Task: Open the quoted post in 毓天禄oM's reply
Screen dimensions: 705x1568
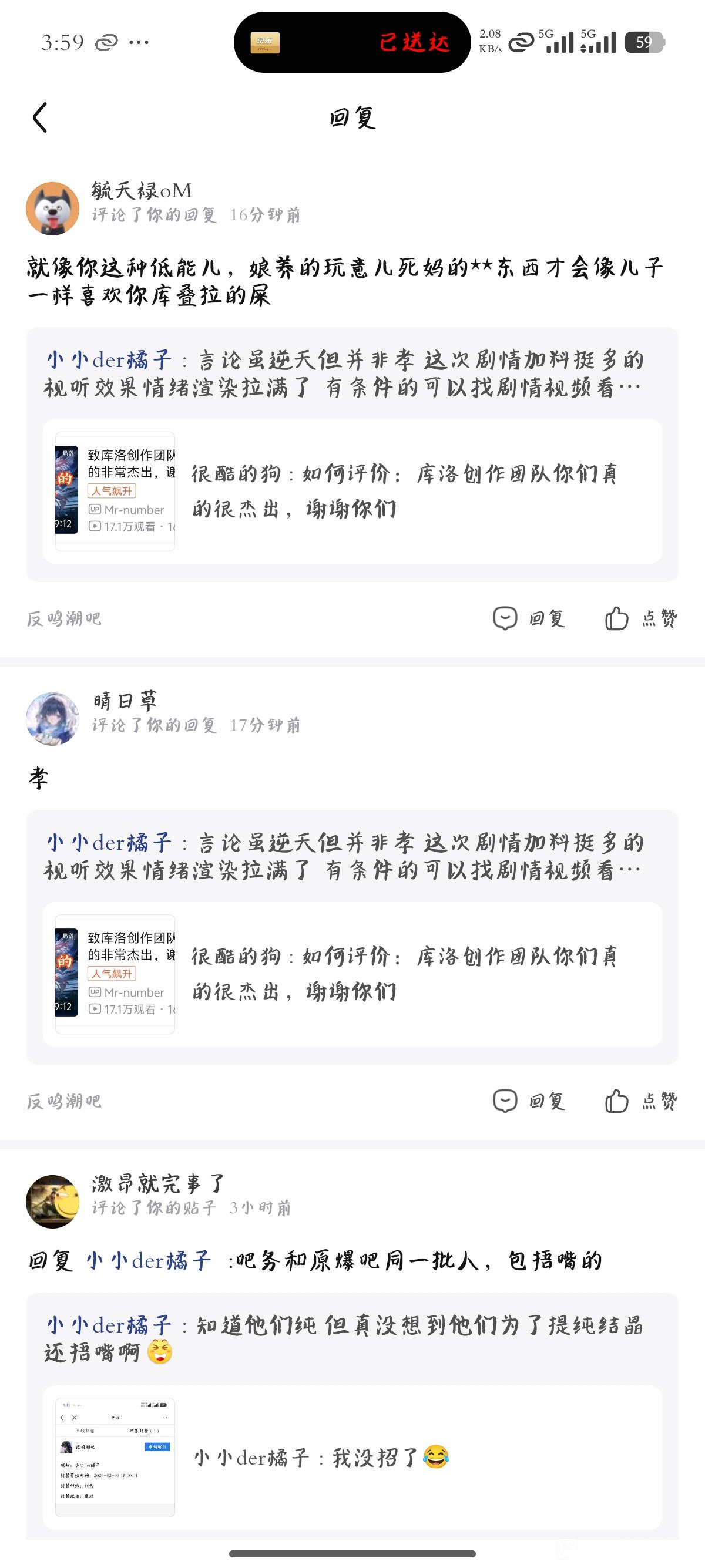Action: [352, 490]
